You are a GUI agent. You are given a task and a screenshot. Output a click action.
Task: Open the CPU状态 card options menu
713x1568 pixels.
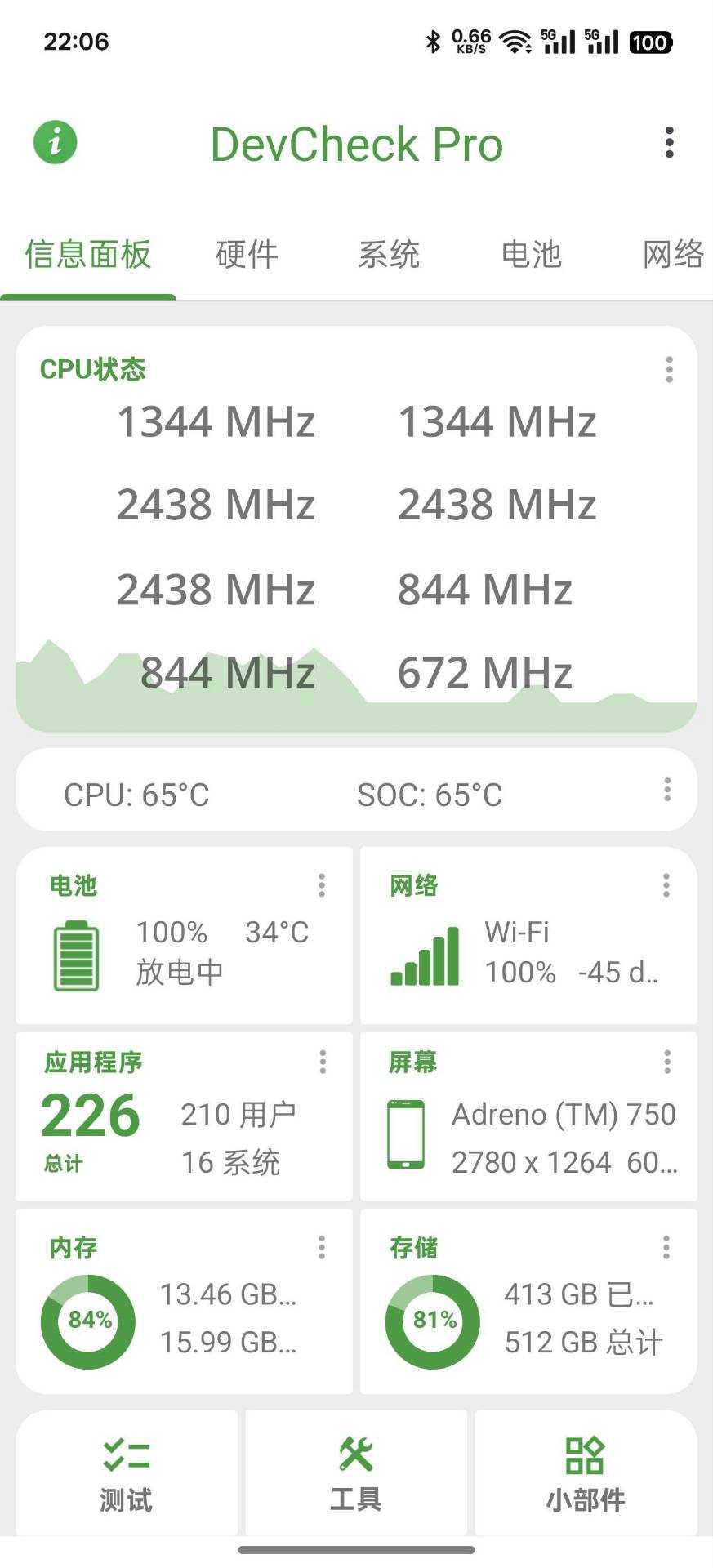pyautogui.click(x=669, y=370)
